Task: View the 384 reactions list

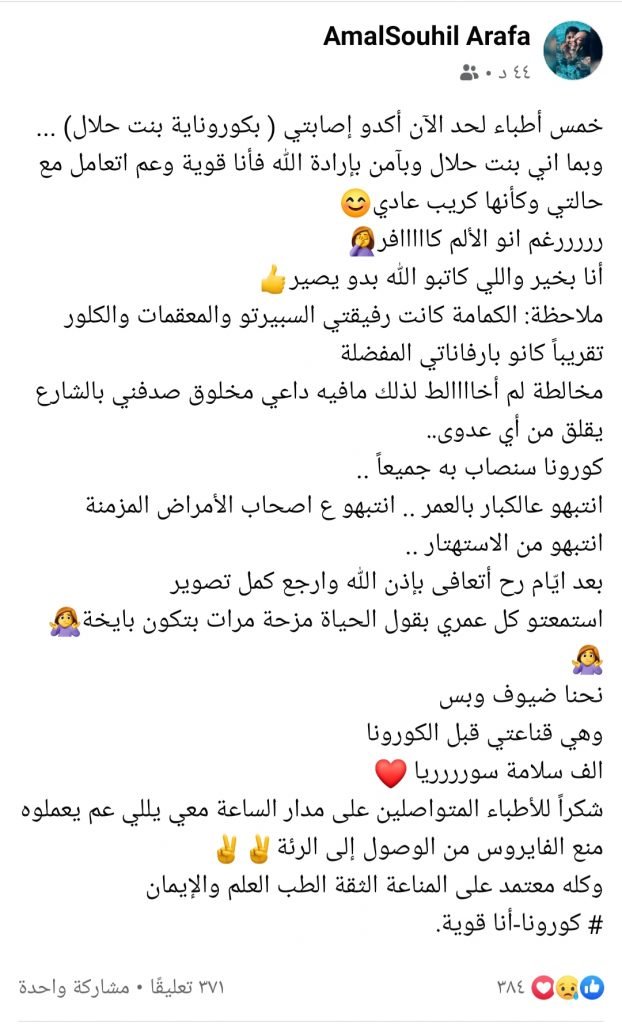Action: coord(550,988)
